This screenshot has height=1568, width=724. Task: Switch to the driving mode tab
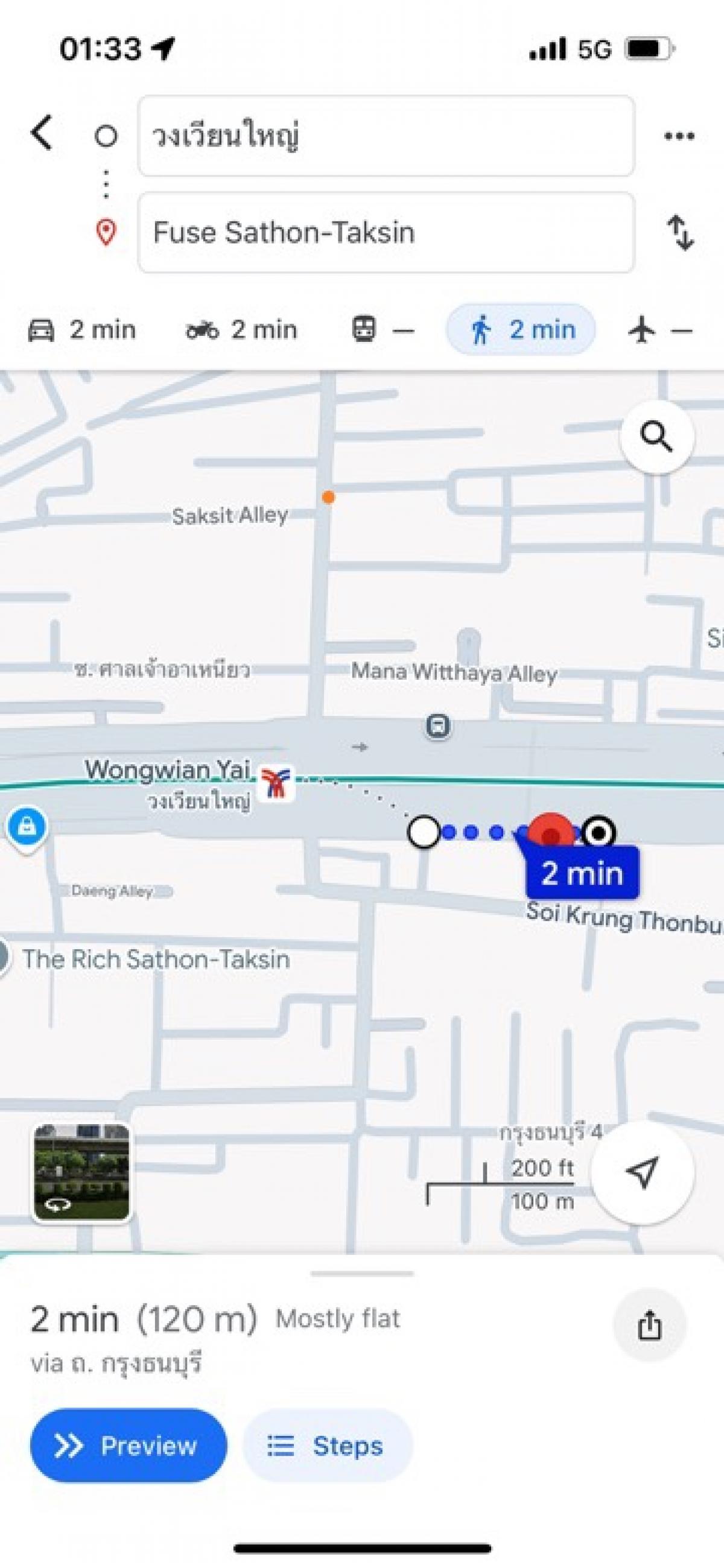pyautogui.click(x=81, y=330)
